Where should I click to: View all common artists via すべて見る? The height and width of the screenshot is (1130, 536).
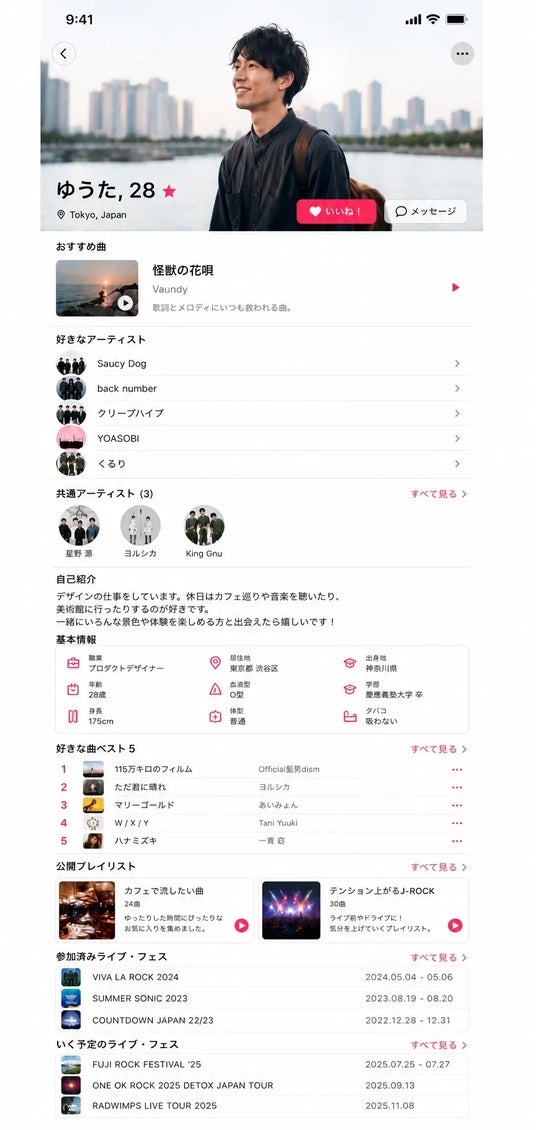coord(439,494)
